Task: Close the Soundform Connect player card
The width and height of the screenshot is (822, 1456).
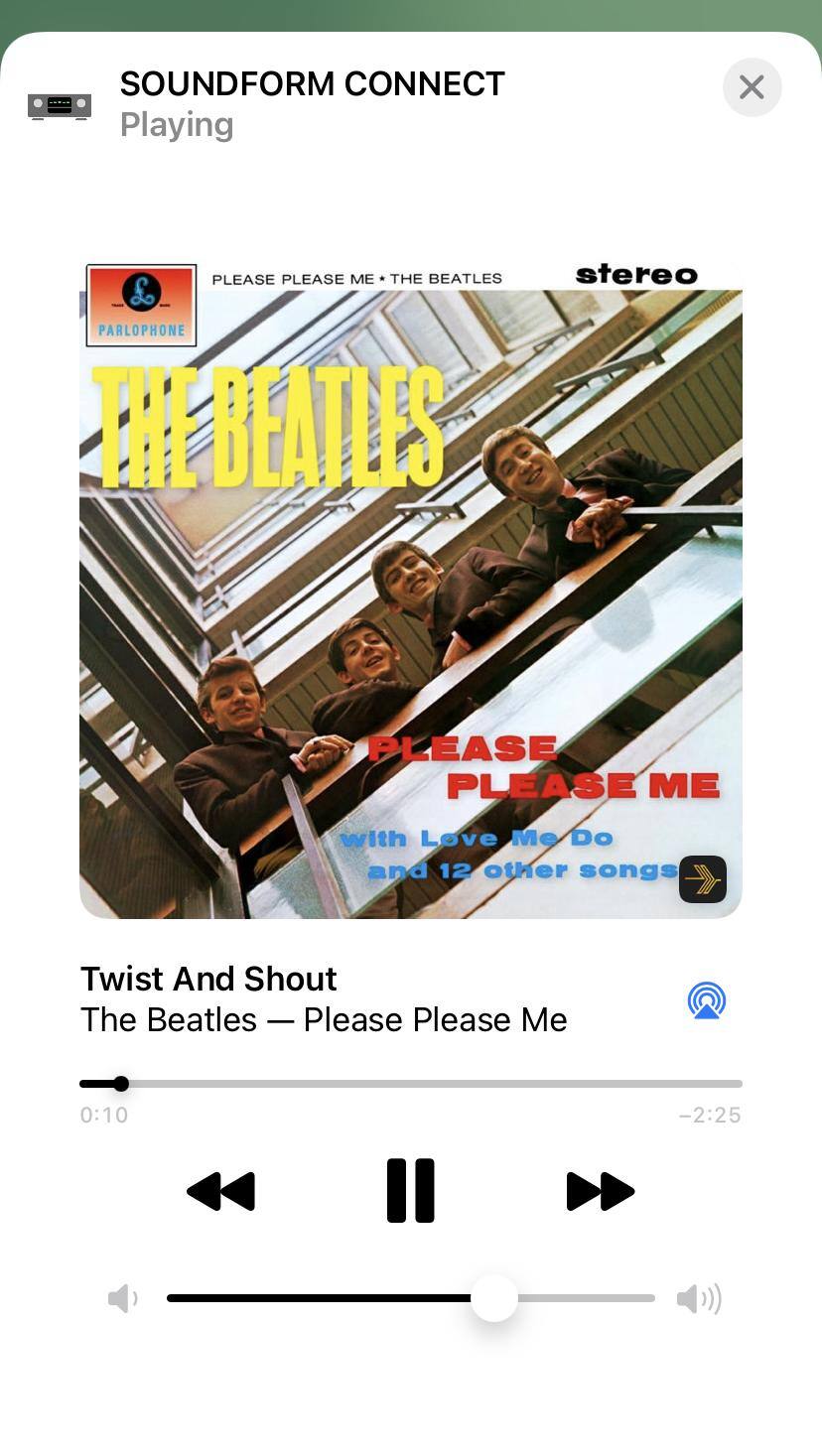Action: pos(752,87)
